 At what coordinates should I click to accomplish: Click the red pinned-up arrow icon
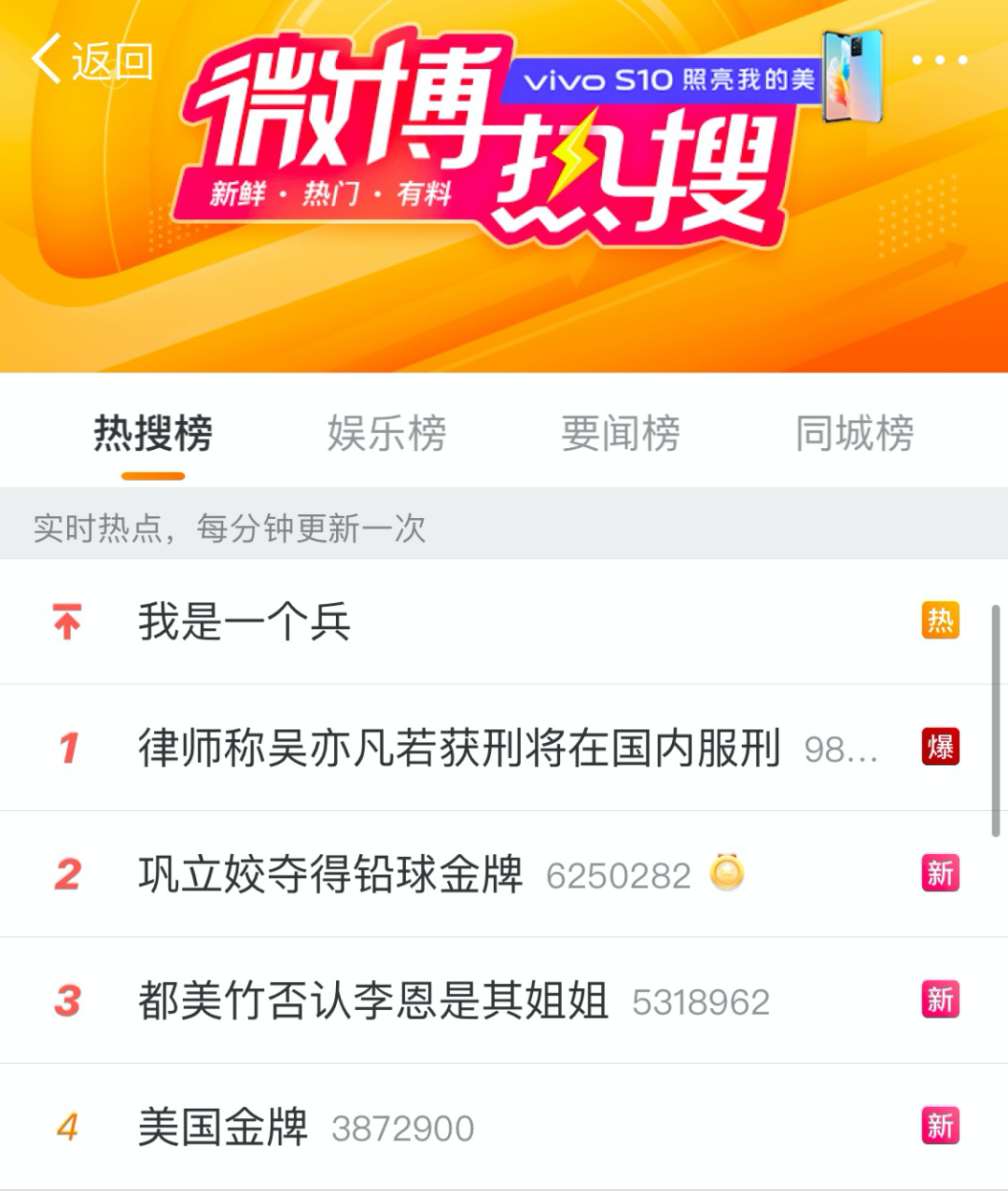click(x=65, y=621)
